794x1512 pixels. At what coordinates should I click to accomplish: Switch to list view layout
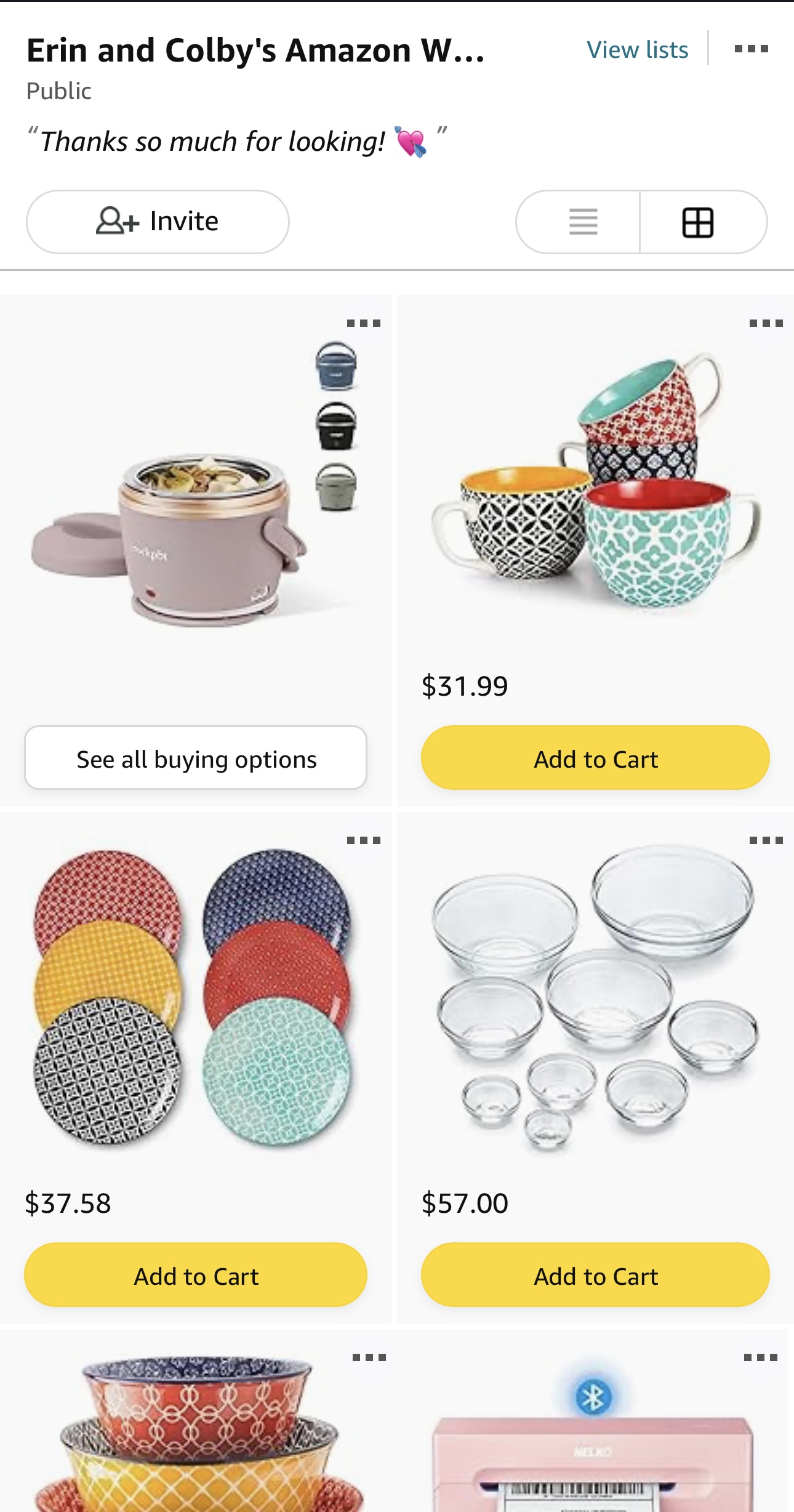point(582,222)
